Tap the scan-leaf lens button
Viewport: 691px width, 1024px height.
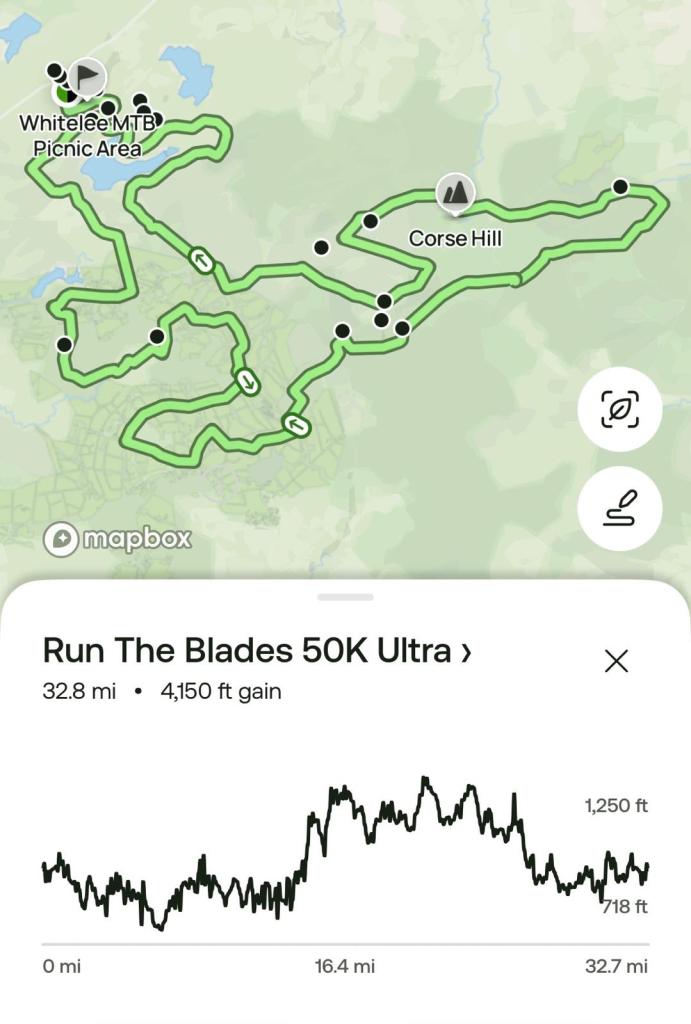pos(620,409)
